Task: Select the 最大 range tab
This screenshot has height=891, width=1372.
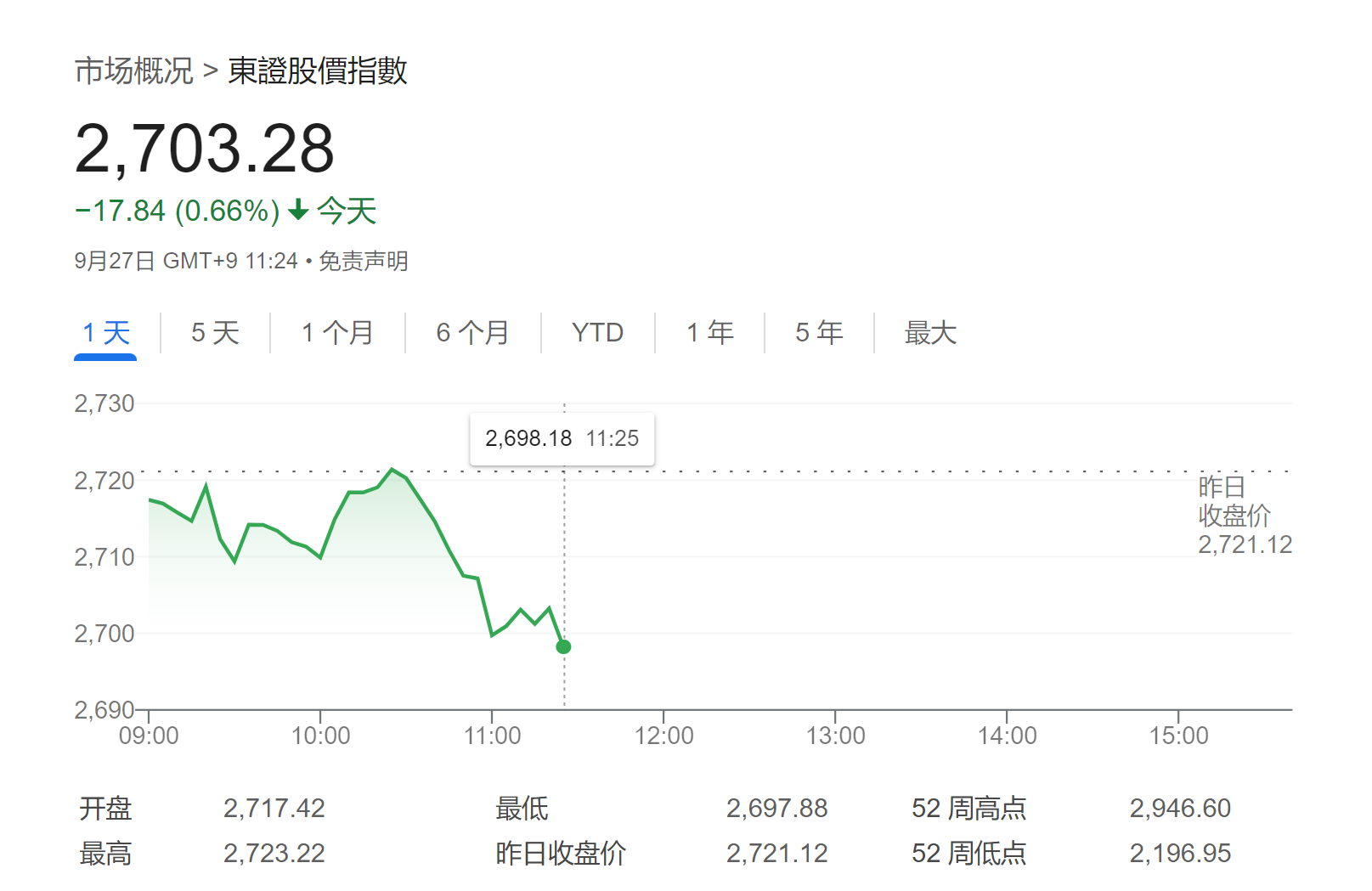Action: (x=930, y=333)
